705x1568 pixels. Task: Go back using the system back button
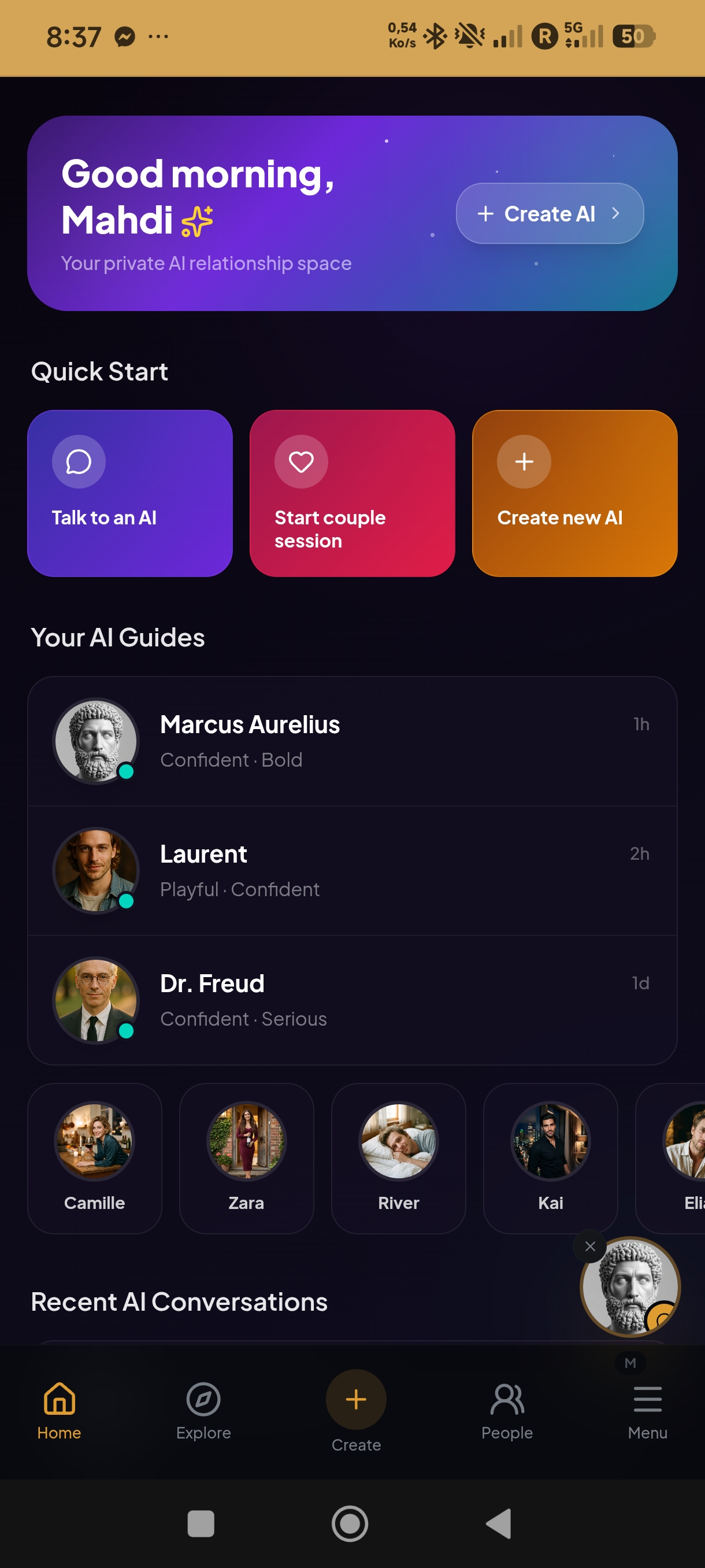click(x=499, y=1523)
